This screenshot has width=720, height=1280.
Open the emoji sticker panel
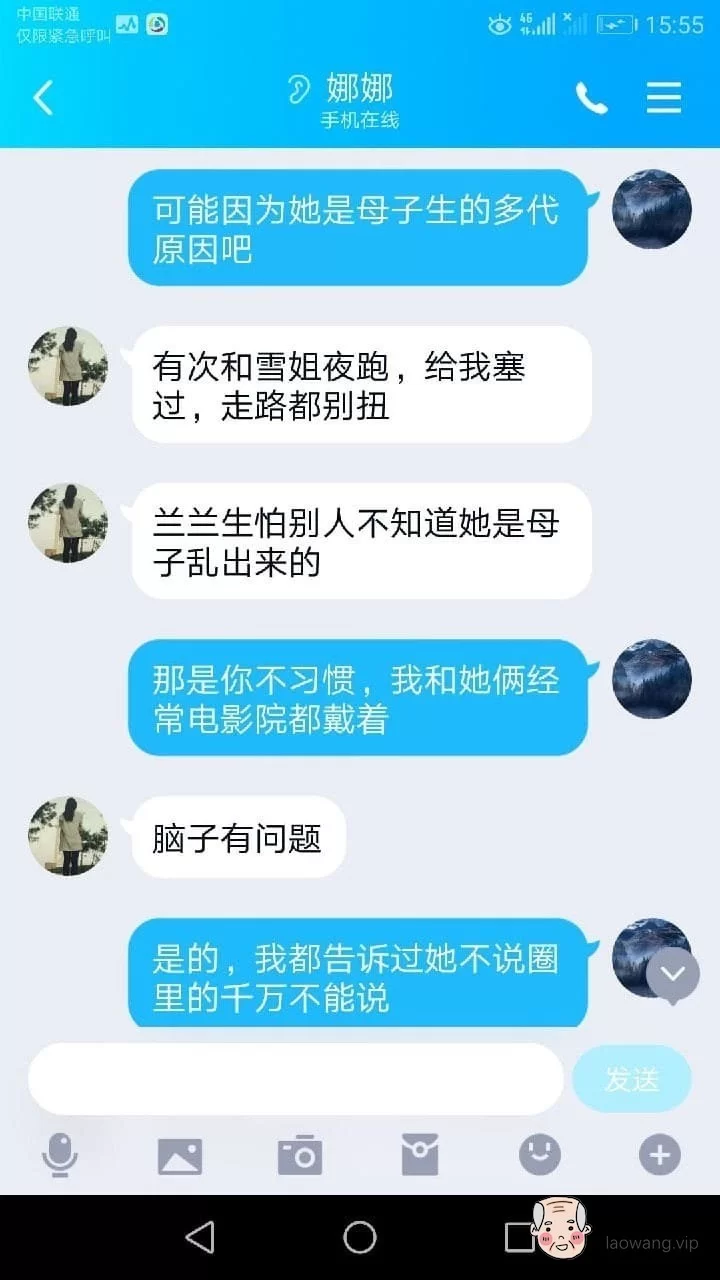[x=540, y=1155]
